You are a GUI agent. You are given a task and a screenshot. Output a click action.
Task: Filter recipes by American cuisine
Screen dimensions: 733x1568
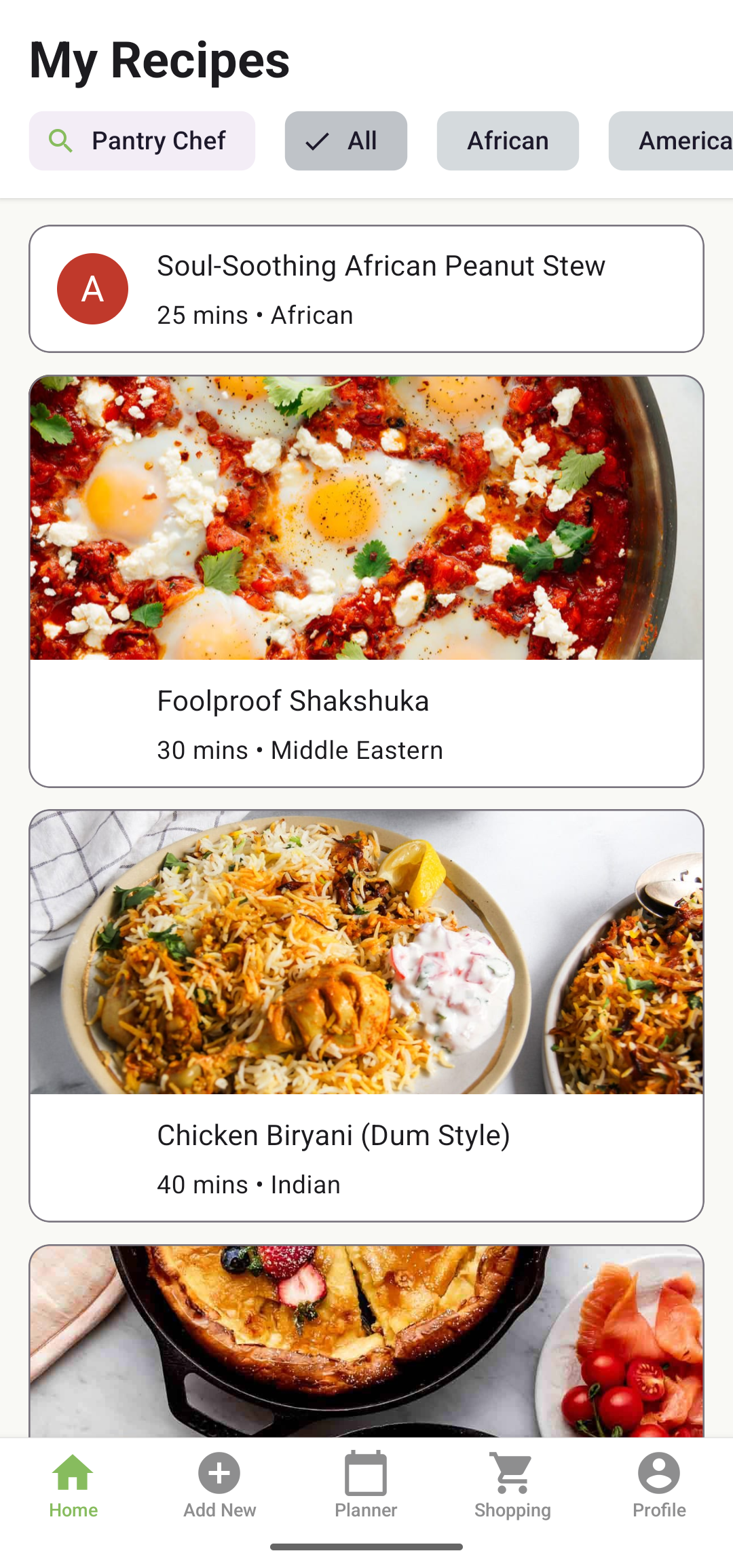tap(671, 141)
